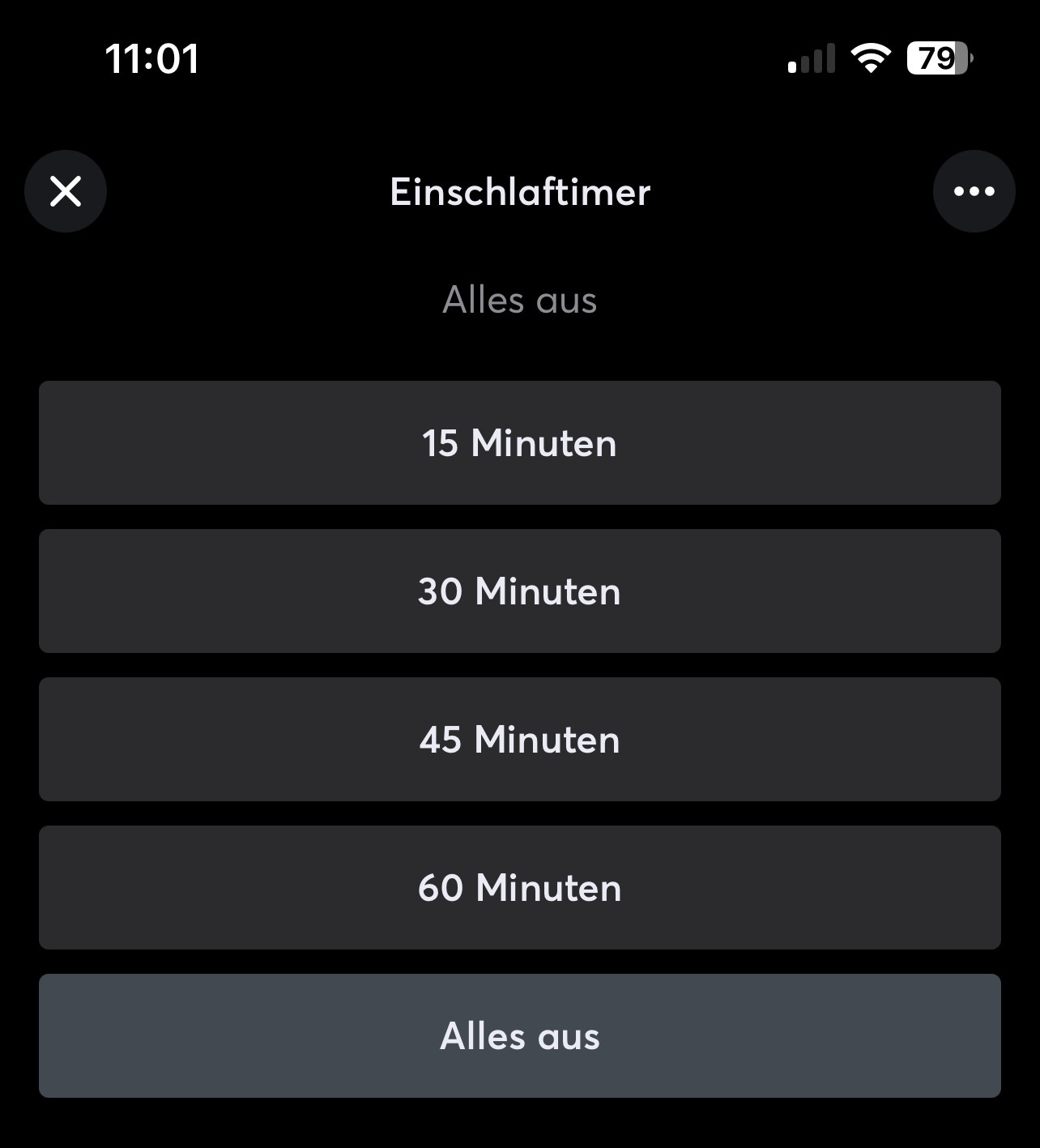This screenshot has height=1148, width=1040.
Task: Tap the highlighted Alles aus button
Action: 520,1036
